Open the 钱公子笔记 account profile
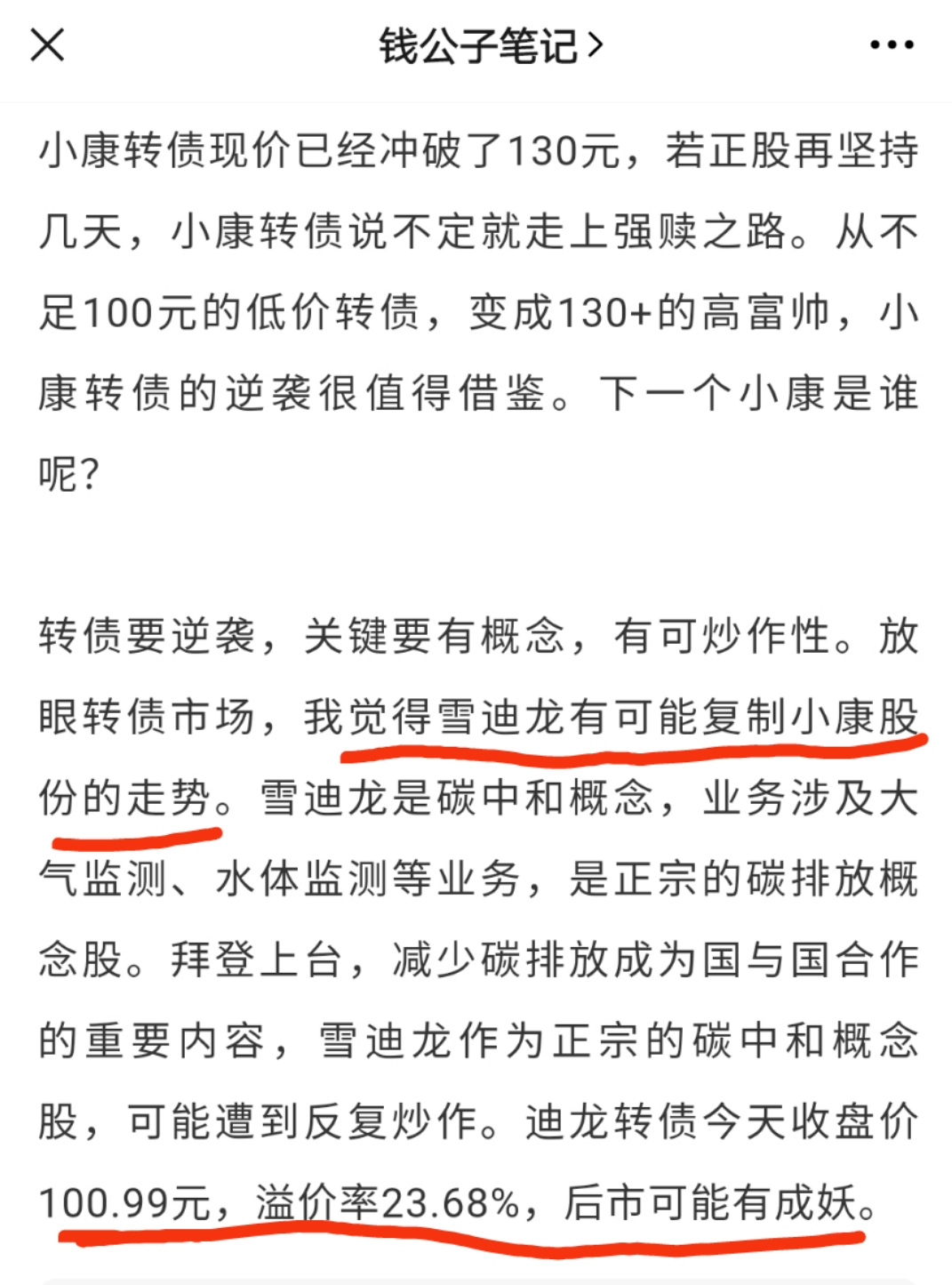 (x=490, y=45)
